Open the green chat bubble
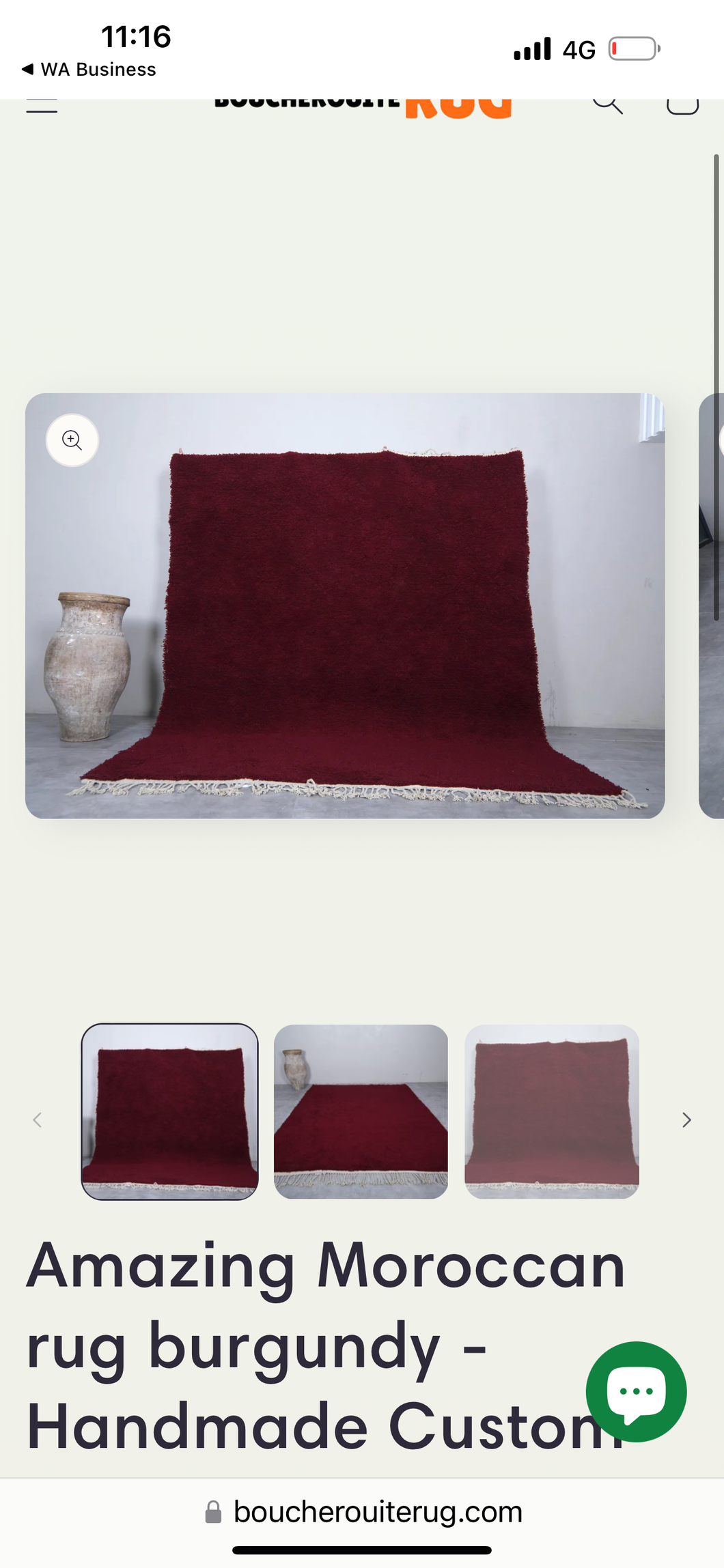The width and height of the screenshot is (724, 1568). [x=636, y=1391]
